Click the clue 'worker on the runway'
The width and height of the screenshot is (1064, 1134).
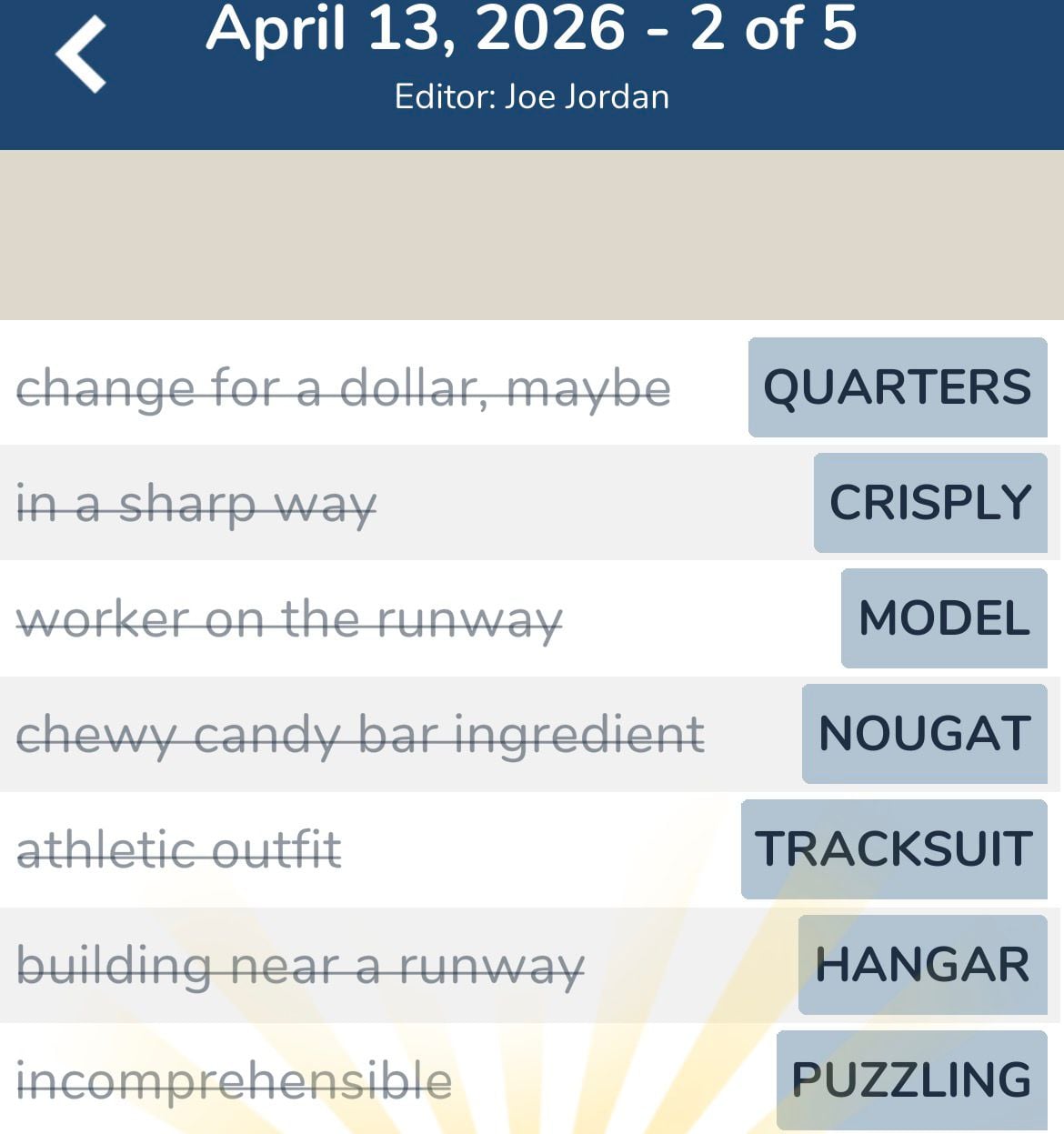tap(291, 619)
